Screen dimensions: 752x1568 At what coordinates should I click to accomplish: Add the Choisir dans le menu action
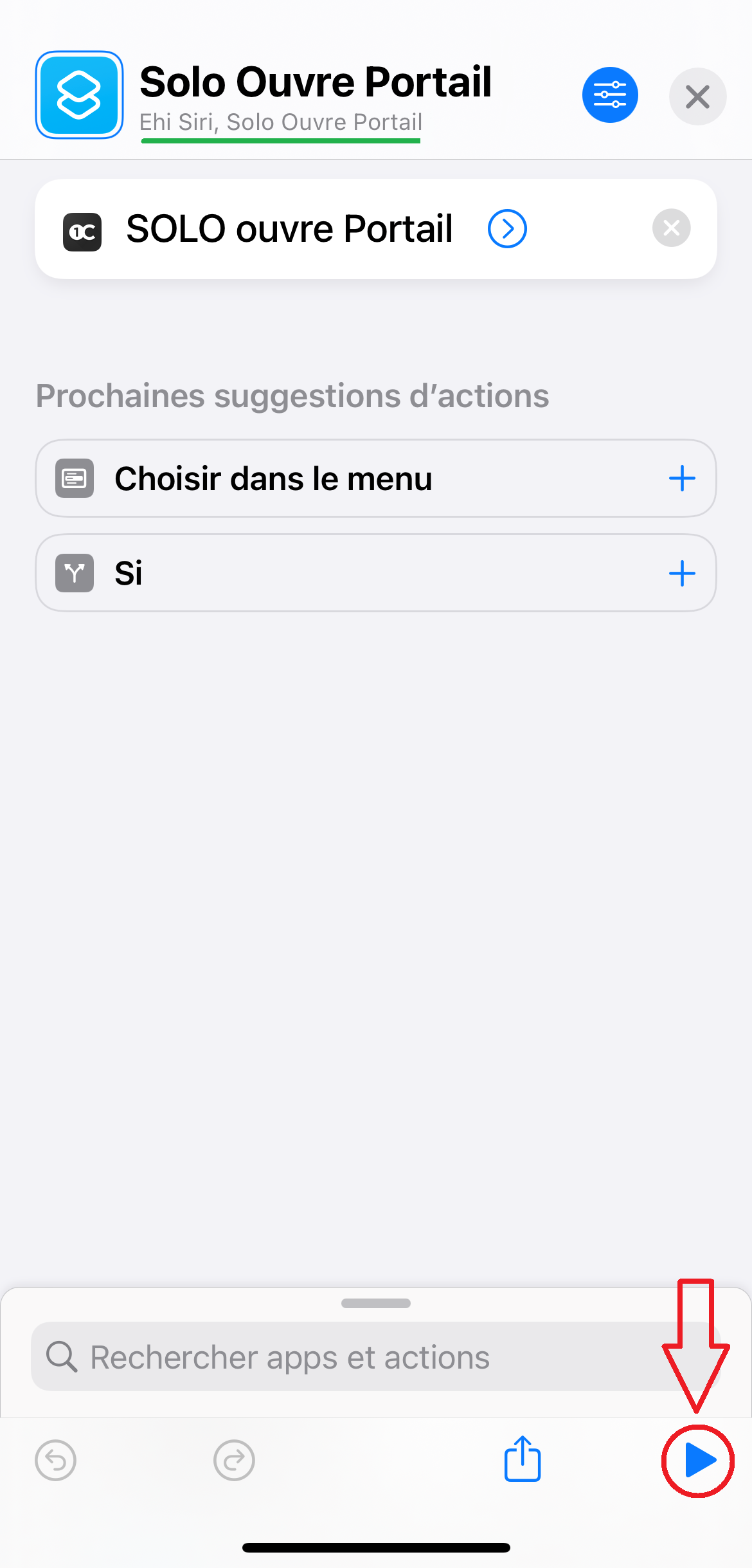(682, 479)
